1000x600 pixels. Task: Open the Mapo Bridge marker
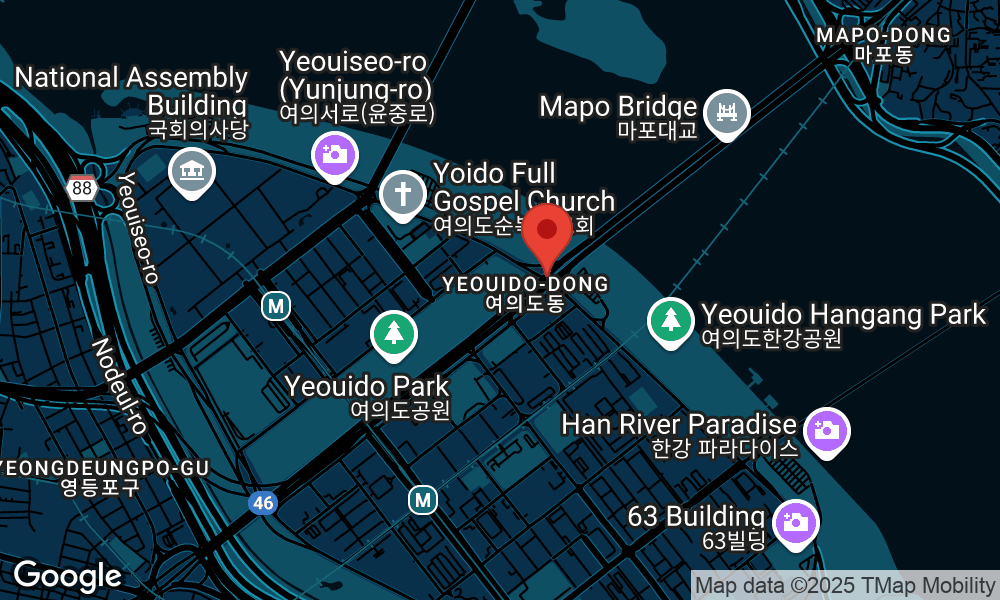pos(727,110)
